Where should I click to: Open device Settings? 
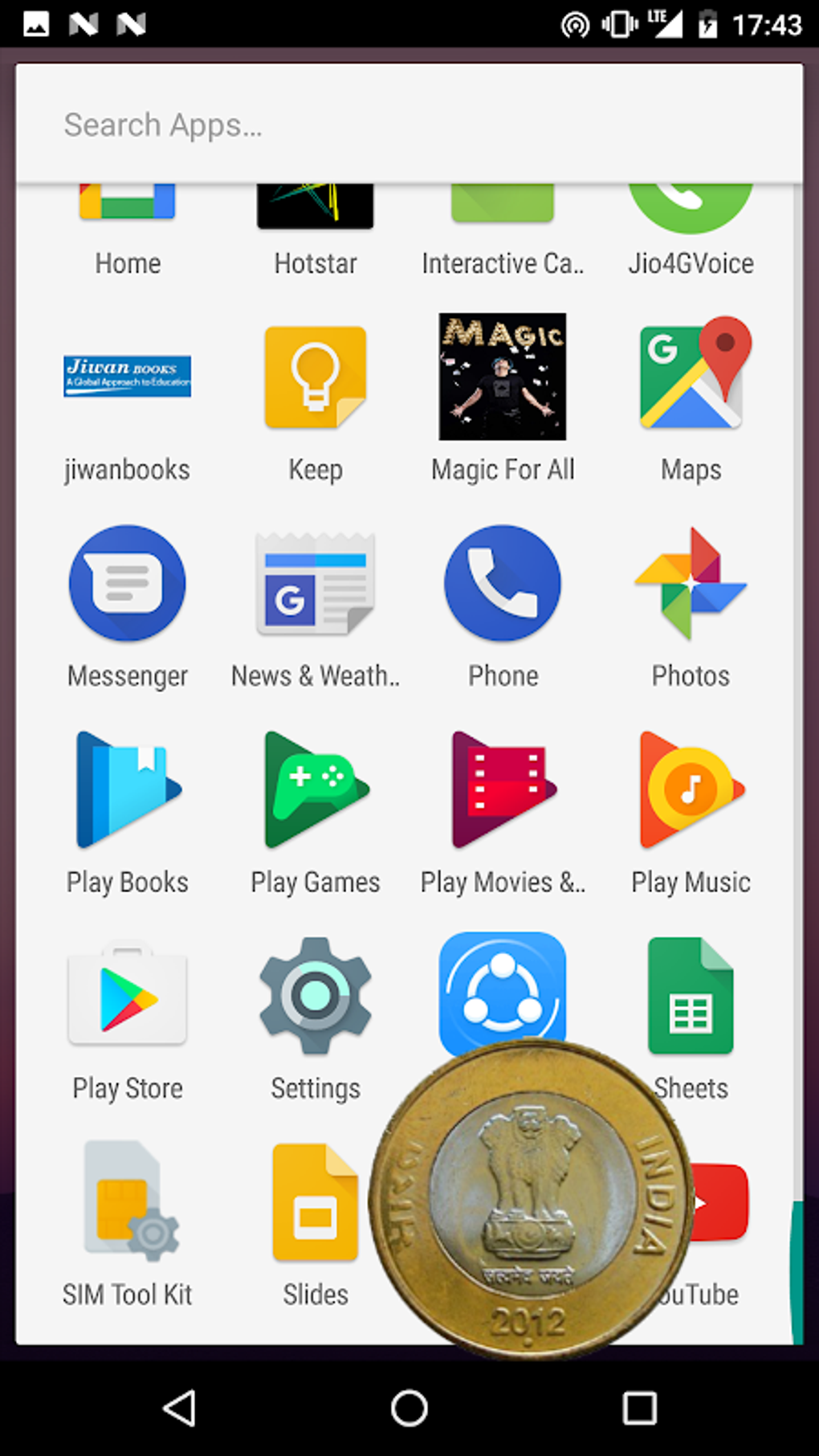[x=316, y=997]
